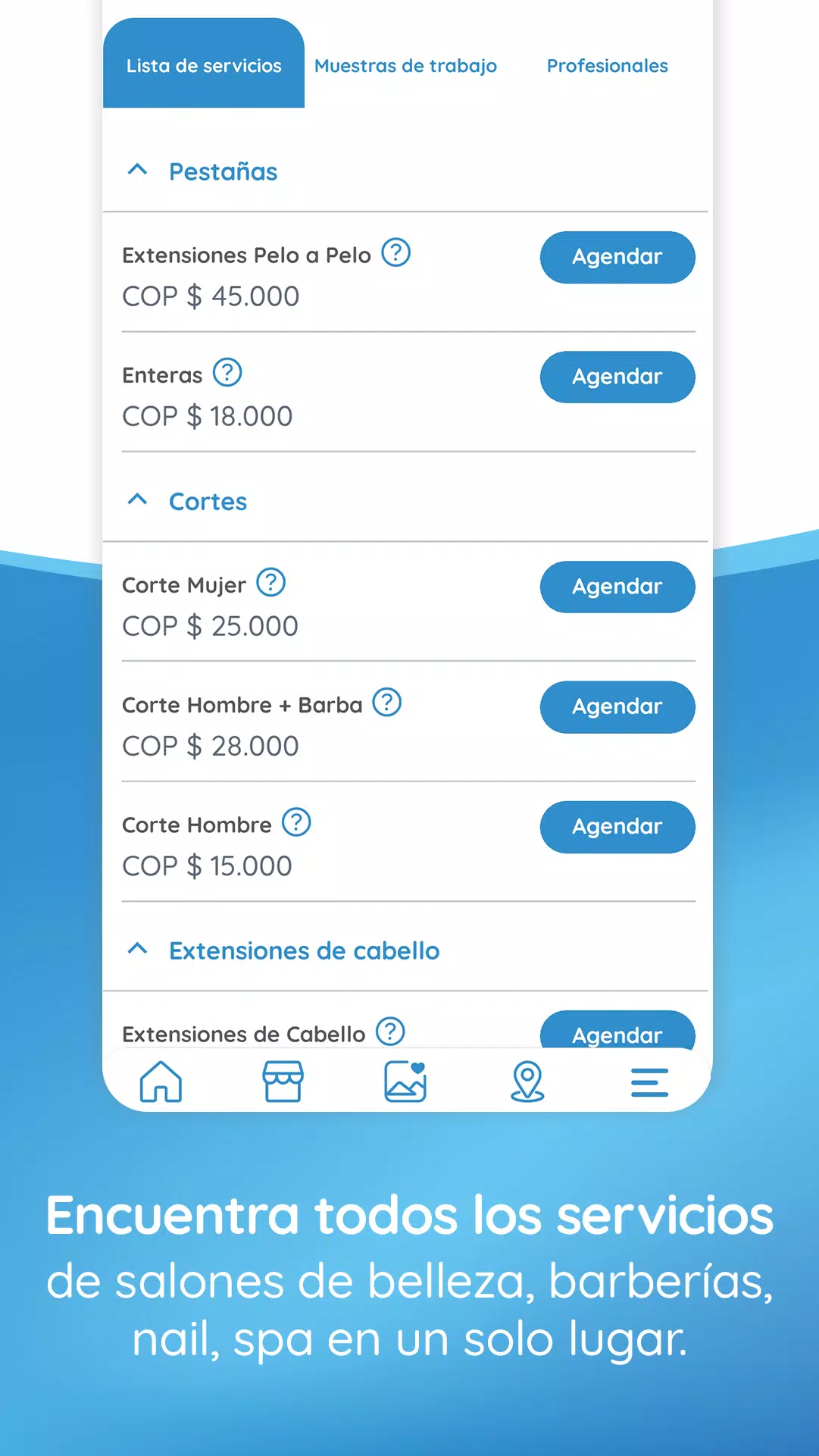Collapse the Cortes section
The height and width of the screenshot is (1456, 819).
(139, 499)
